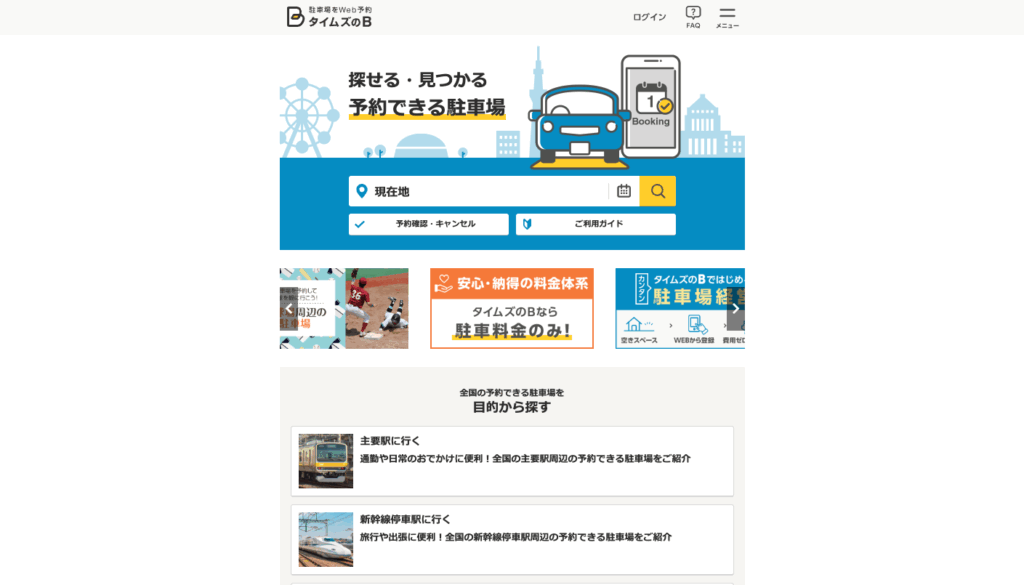The height and width of the screenshot is (585, 1024).
Task: Show next carousel banner
Action: point(735,309)
